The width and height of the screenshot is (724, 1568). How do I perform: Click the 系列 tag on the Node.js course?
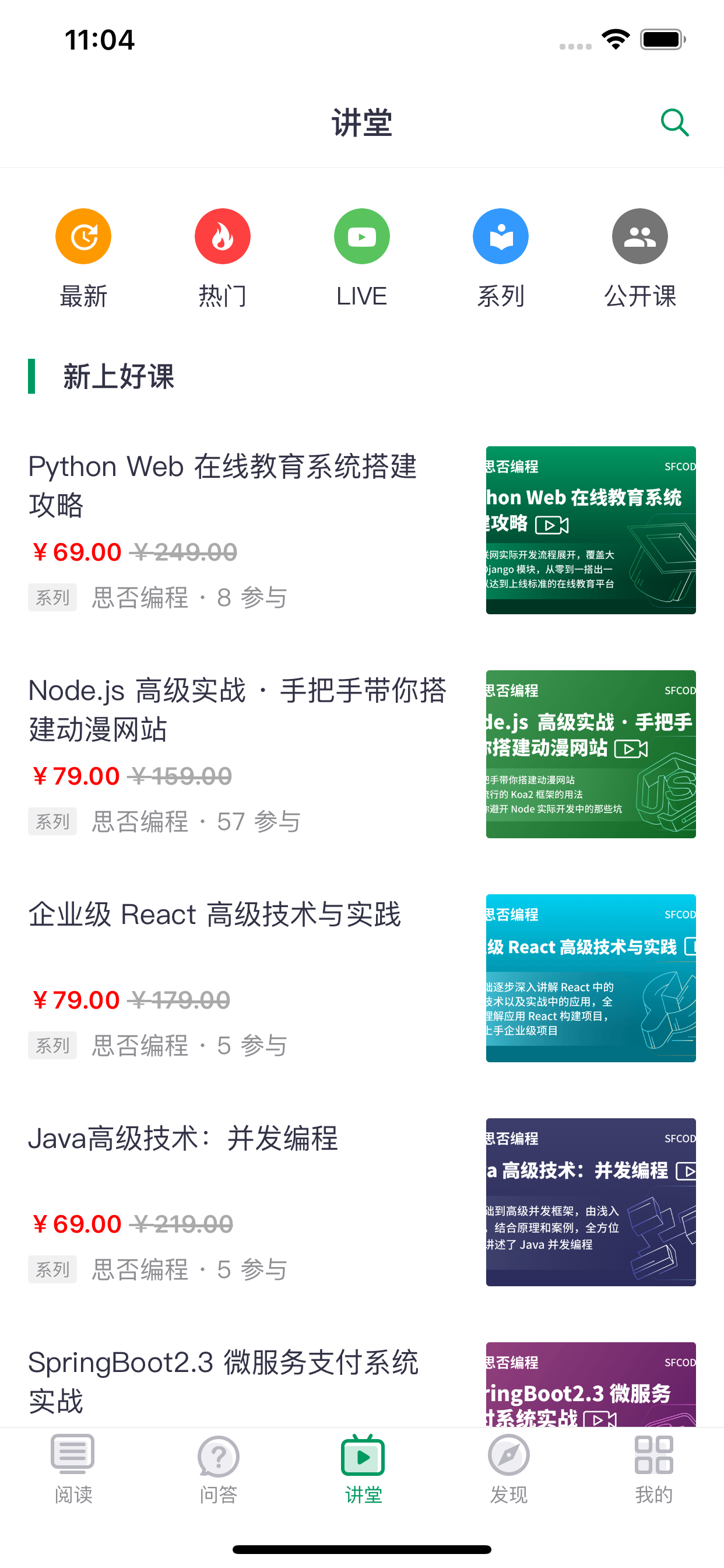tap(52, 821)
